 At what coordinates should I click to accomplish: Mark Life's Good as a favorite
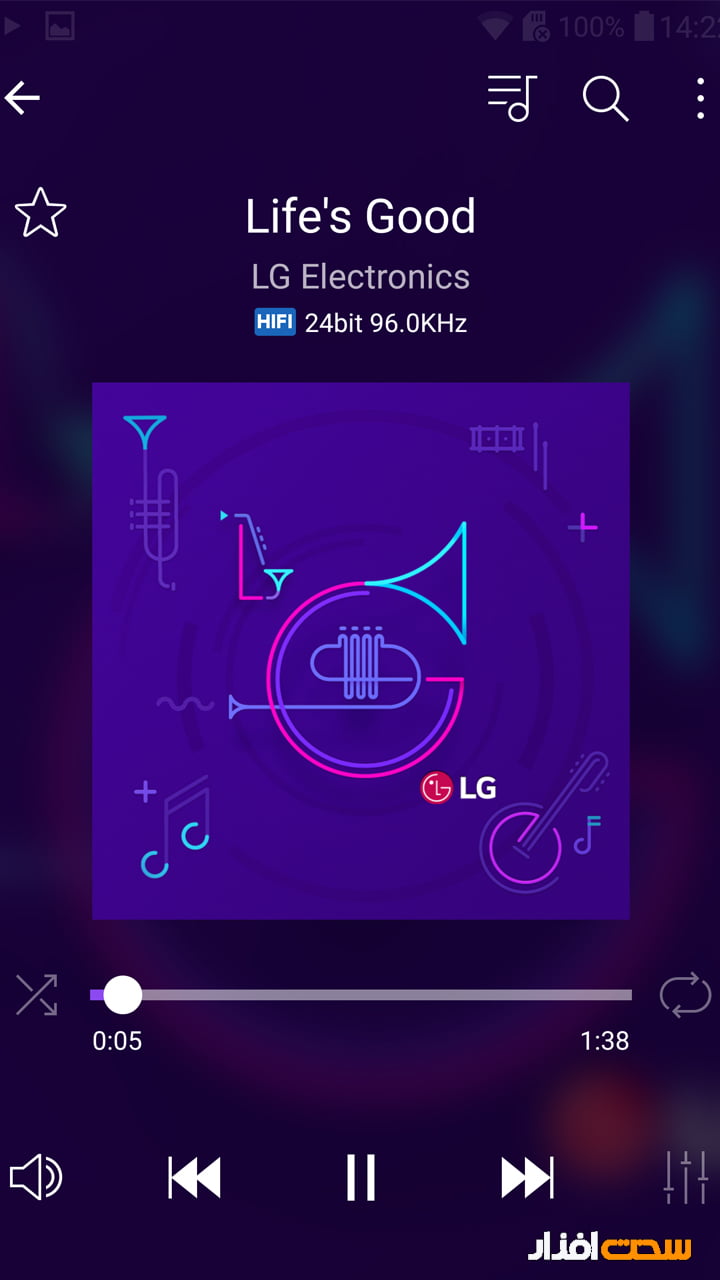click(x=40, y=212)
